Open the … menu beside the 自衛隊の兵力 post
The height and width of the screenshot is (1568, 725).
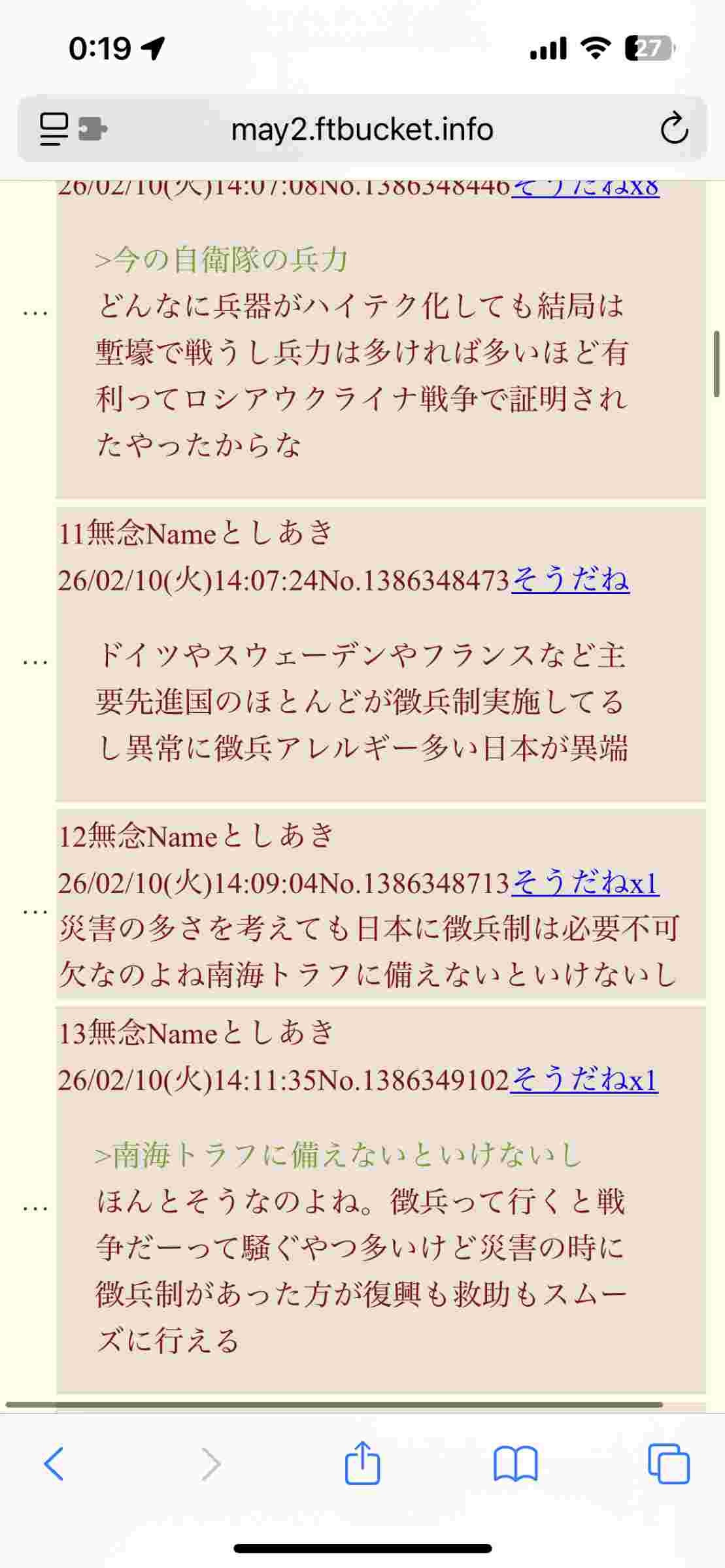[35, 313]
